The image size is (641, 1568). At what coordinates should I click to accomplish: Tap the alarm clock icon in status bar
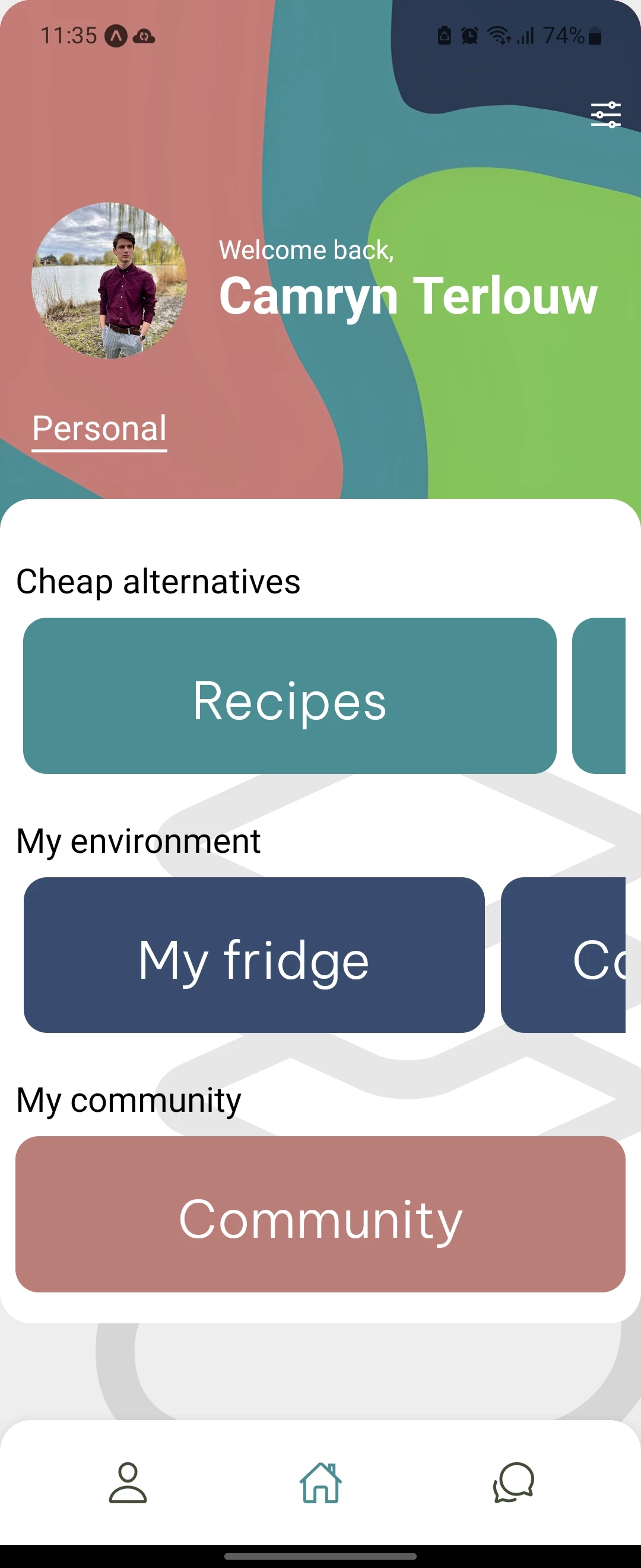[x=468, y=35]
